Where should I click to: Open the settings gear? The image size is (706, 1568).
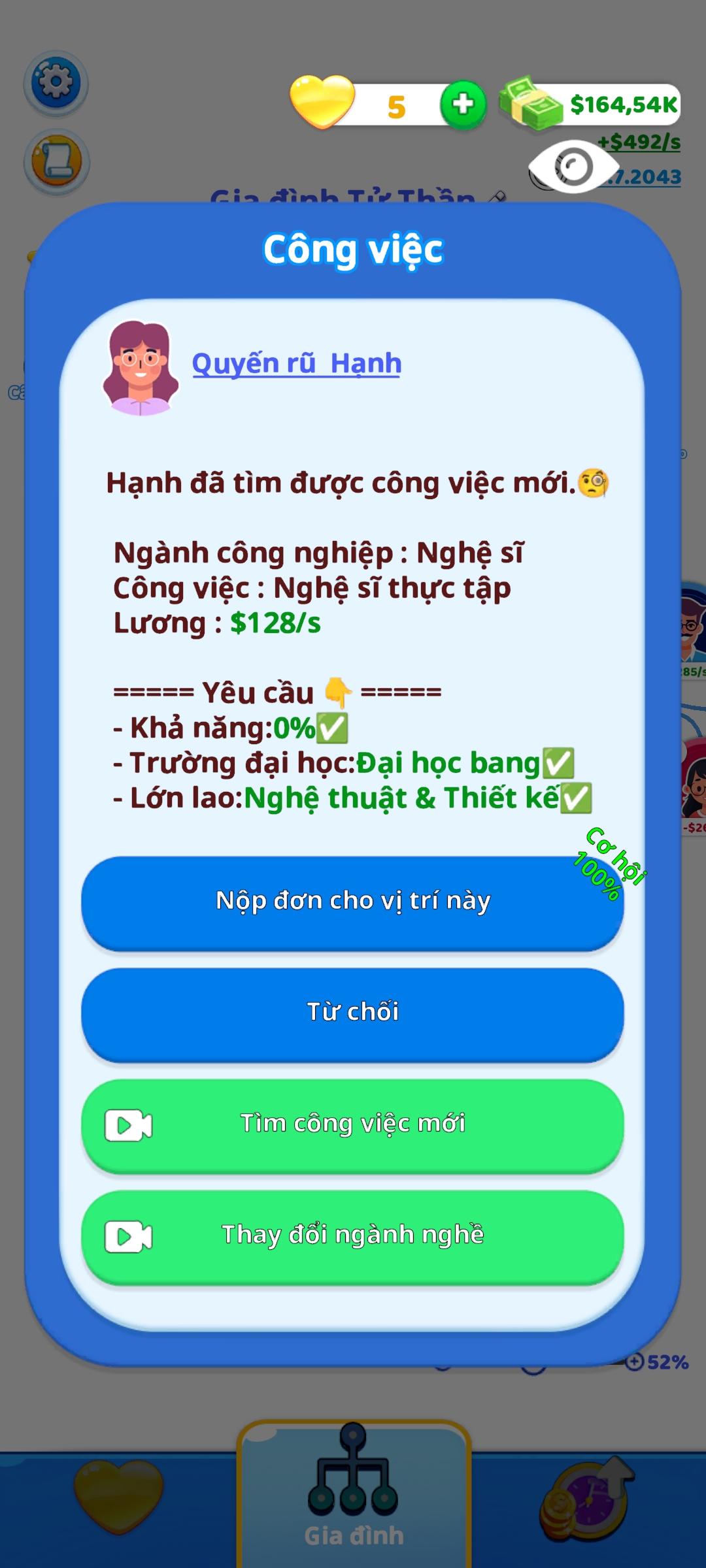point(56,83)
